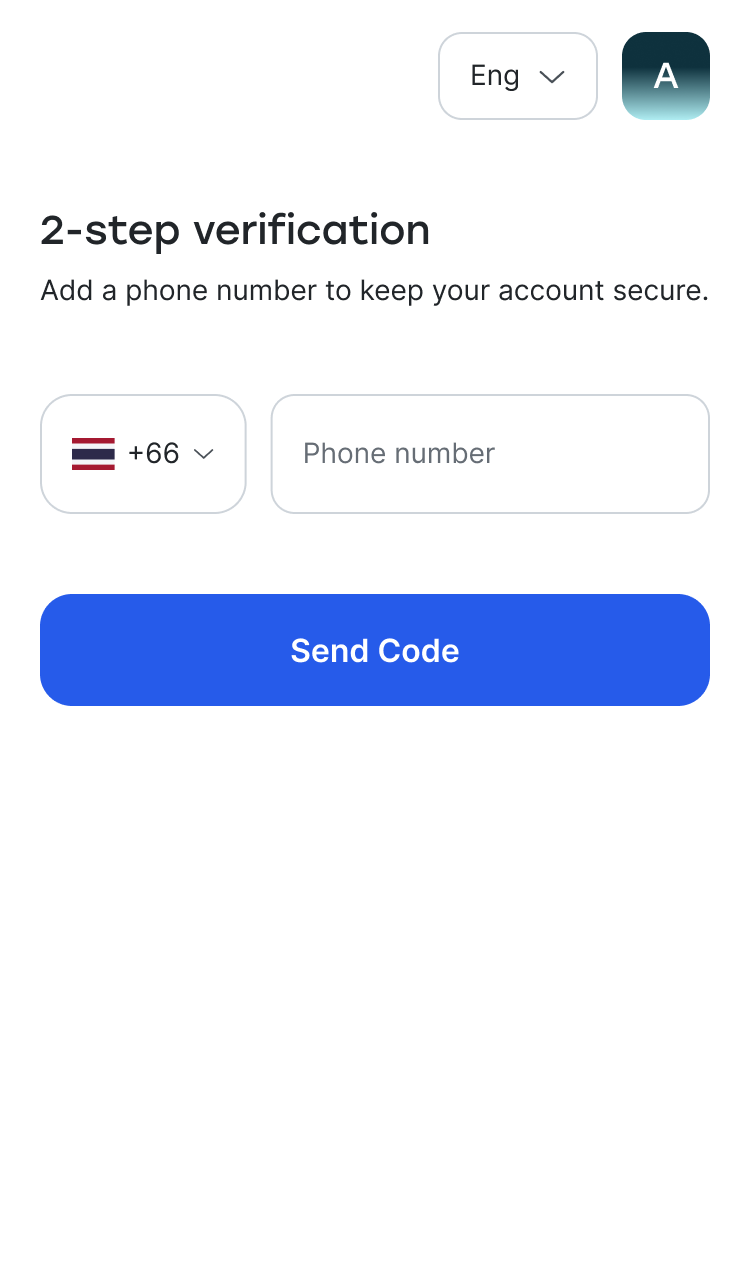Tap the Send Code button
This screenshot has width=750, height=1264.
pyautogui.click(x=375, y=650)
